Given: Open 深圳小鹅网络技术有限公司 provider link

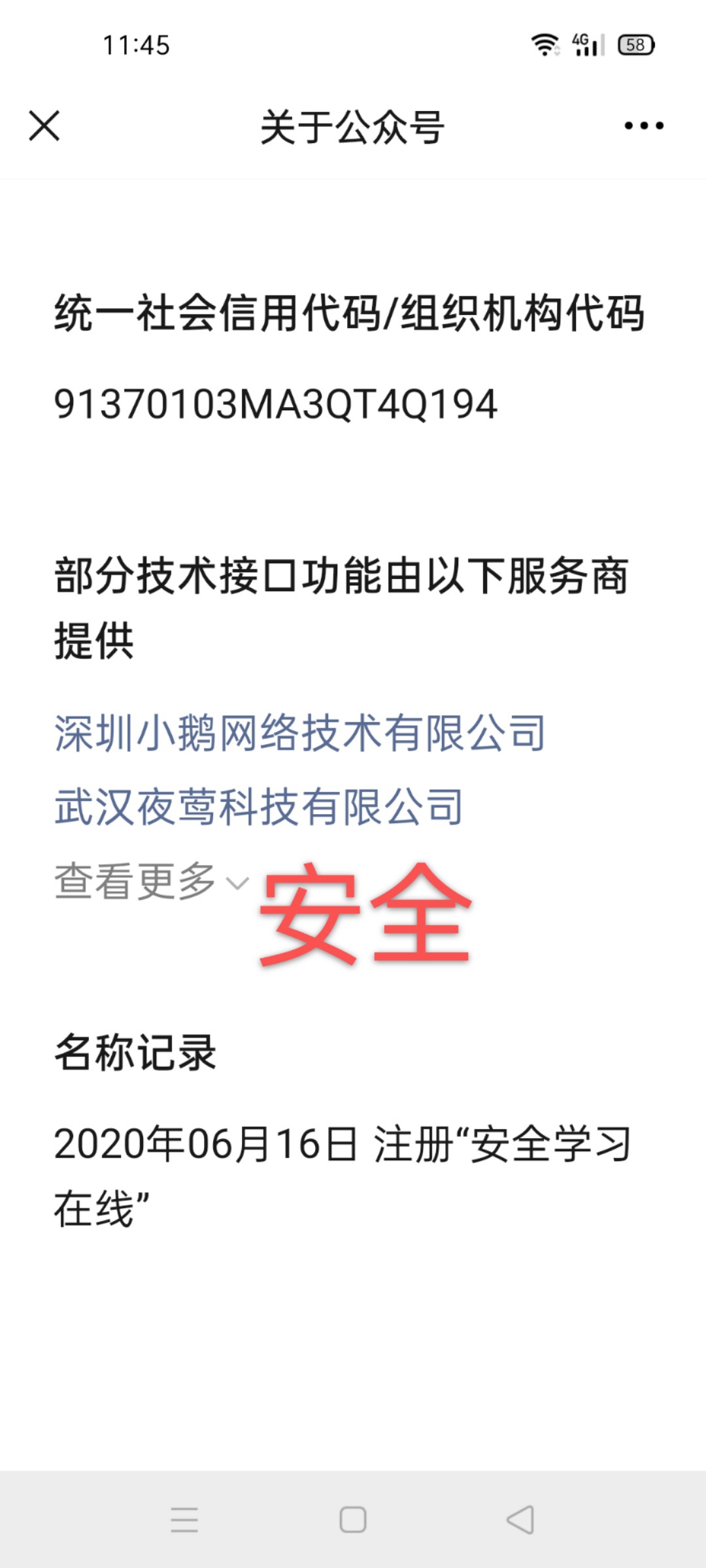Looking at the screenshot, I should click(299, 733).
